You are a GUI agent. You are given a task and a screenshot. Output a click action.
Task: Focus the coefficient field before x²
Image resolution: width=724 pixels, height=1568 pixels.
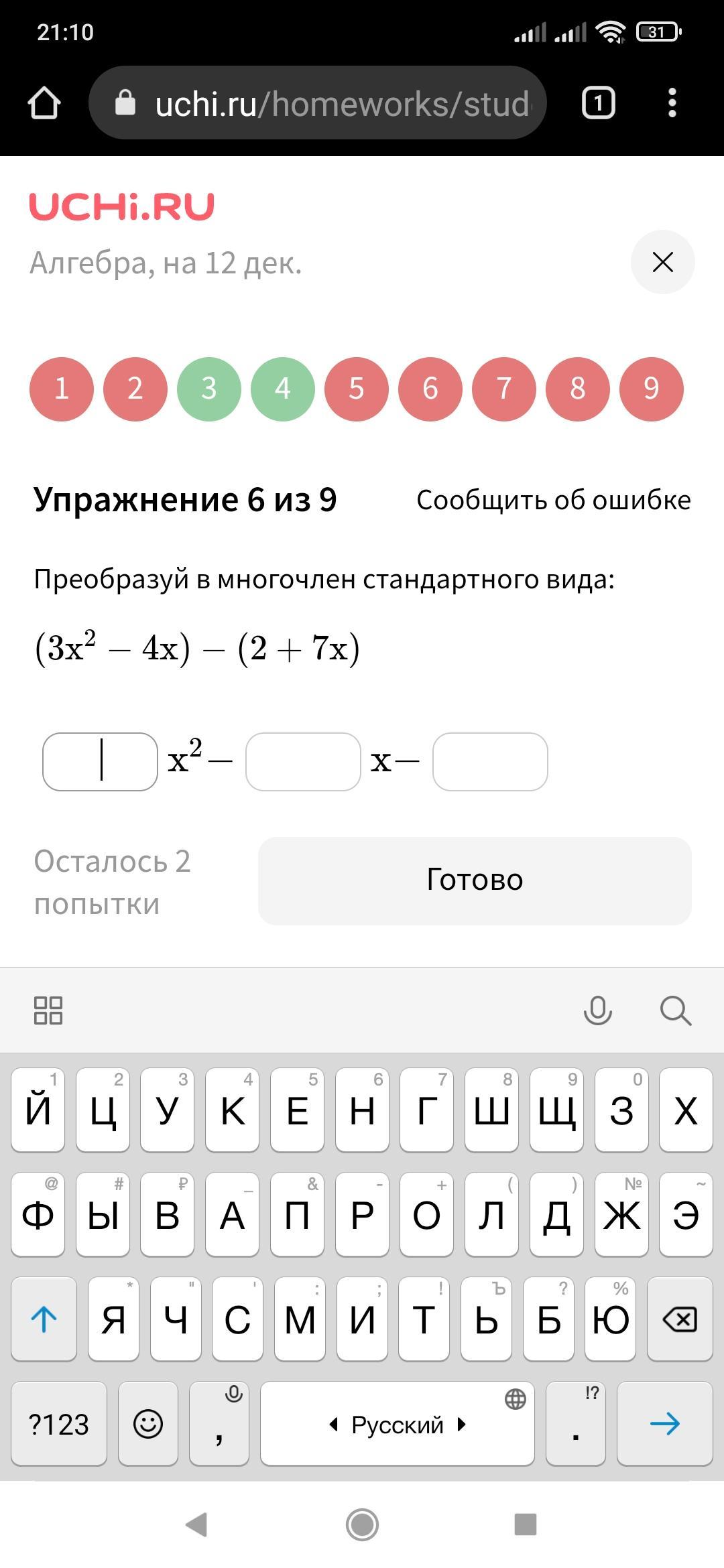[x=101, y=762]
